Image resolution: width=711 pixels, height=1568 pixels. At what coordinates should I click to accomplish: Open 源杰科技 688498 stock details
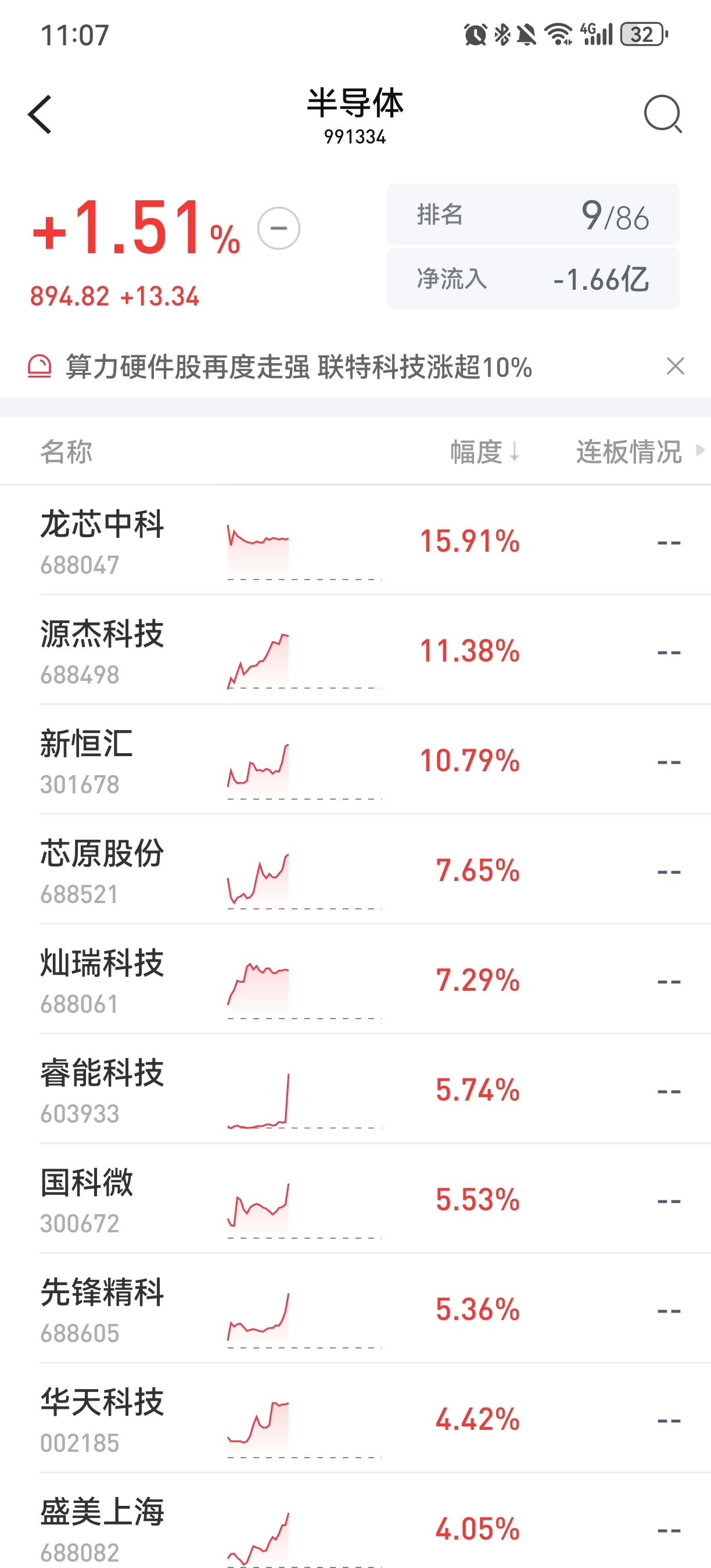[x=355, y=650]
